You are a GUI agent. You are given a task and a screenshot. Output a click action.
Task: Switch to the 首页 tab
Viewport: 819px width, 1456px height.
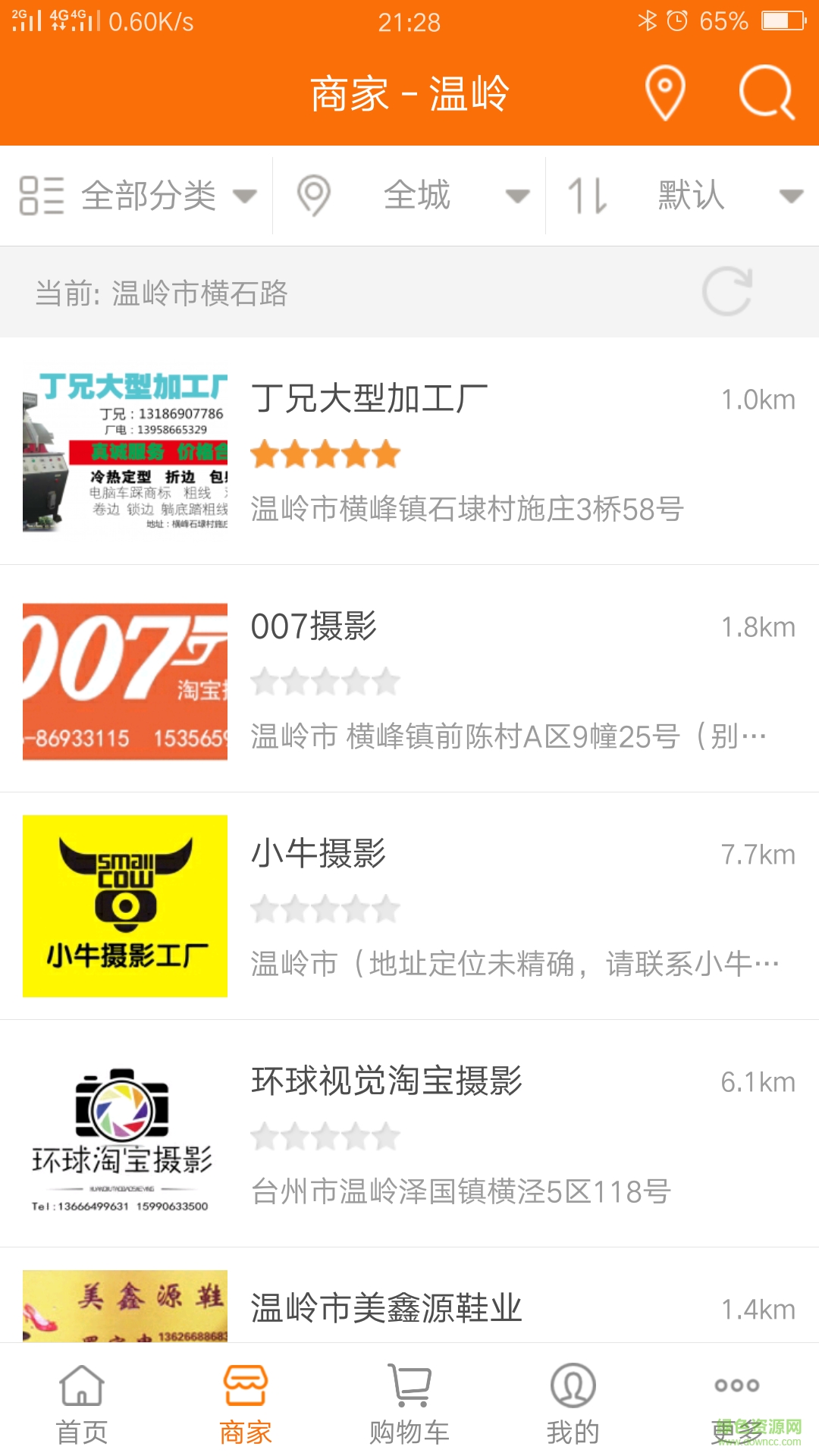click(82, 1403)
